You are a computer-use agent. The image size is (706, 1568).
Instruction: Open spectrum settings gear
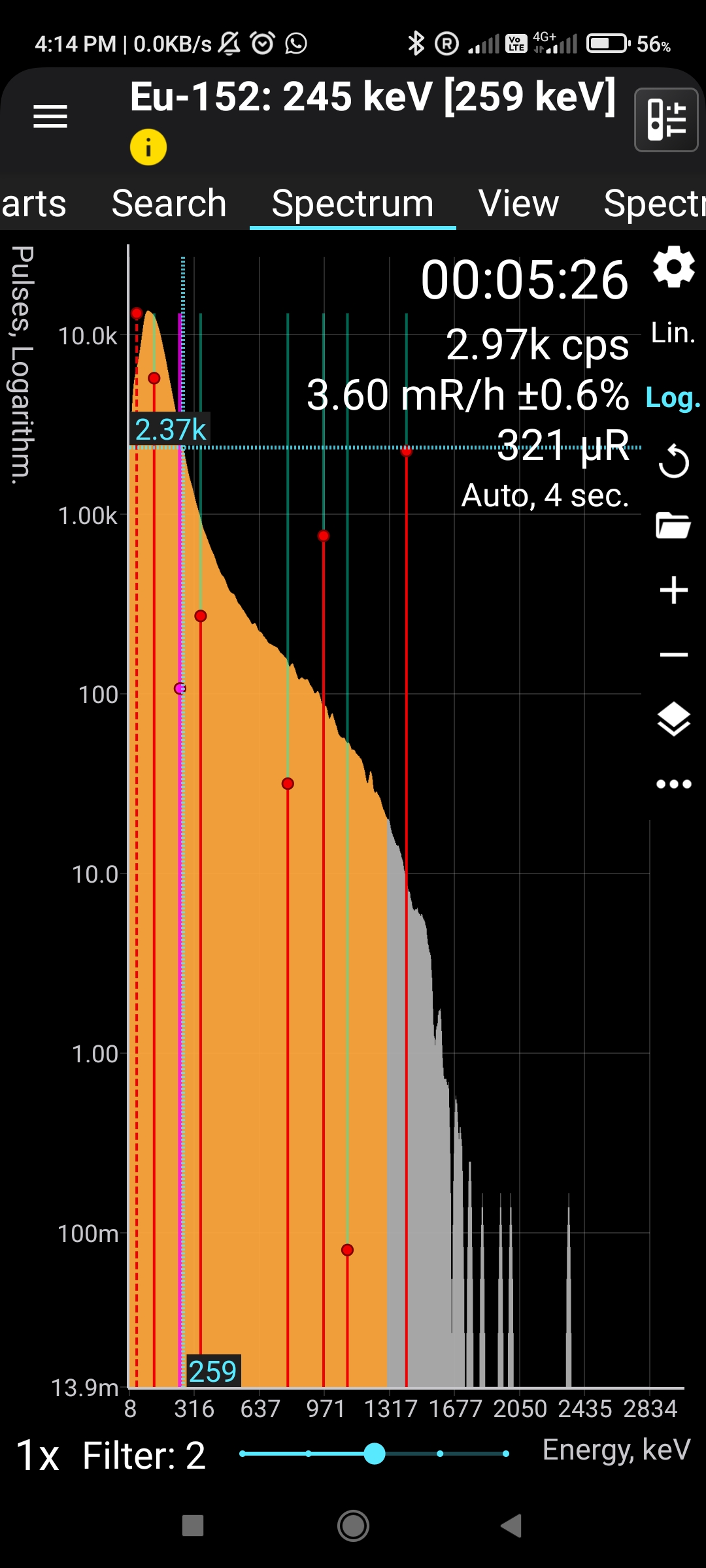tap(674, 267)
